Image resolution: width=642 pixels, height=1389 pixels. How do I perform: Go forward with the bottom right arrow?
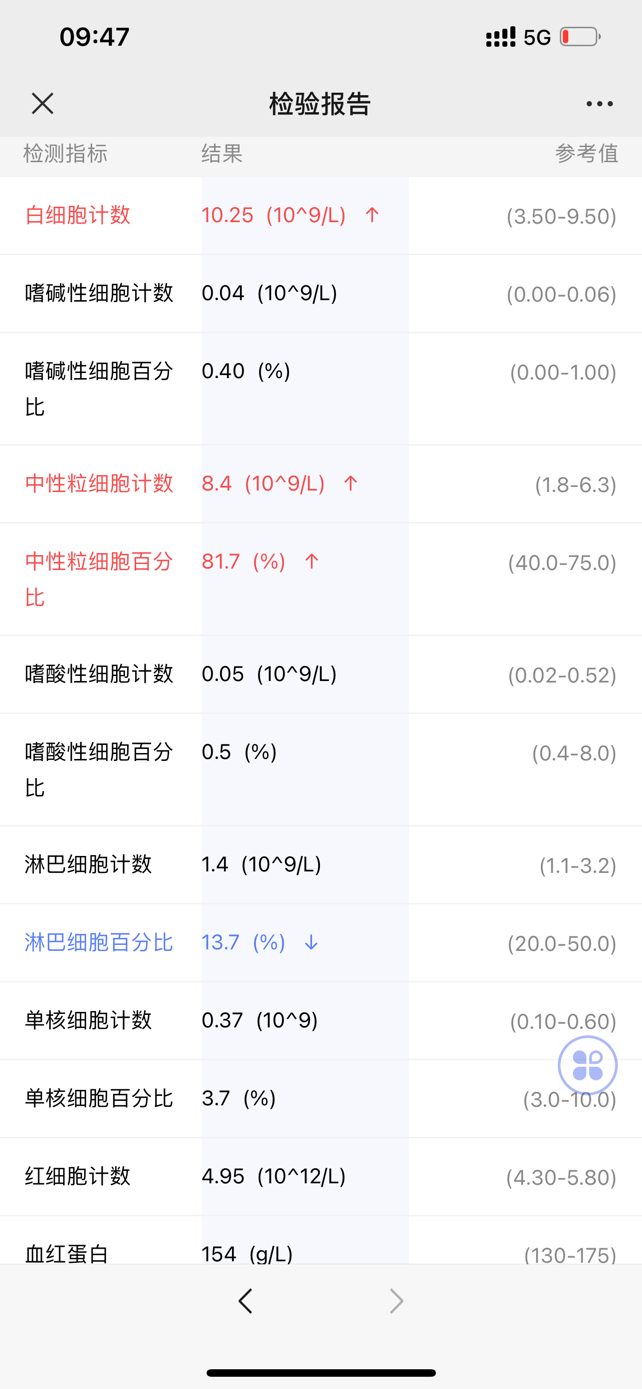tap(396, 1300)
